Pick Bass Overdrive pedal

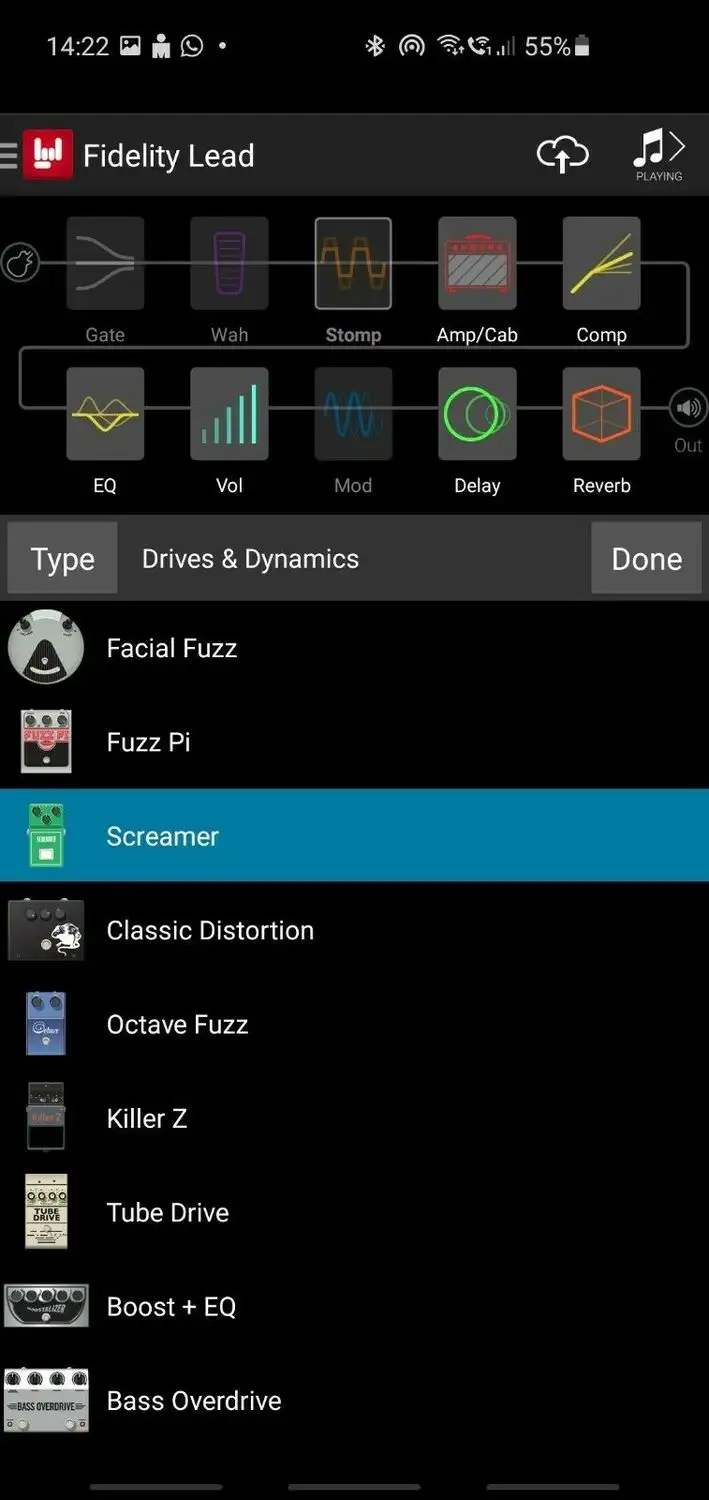pos(354,1400)
